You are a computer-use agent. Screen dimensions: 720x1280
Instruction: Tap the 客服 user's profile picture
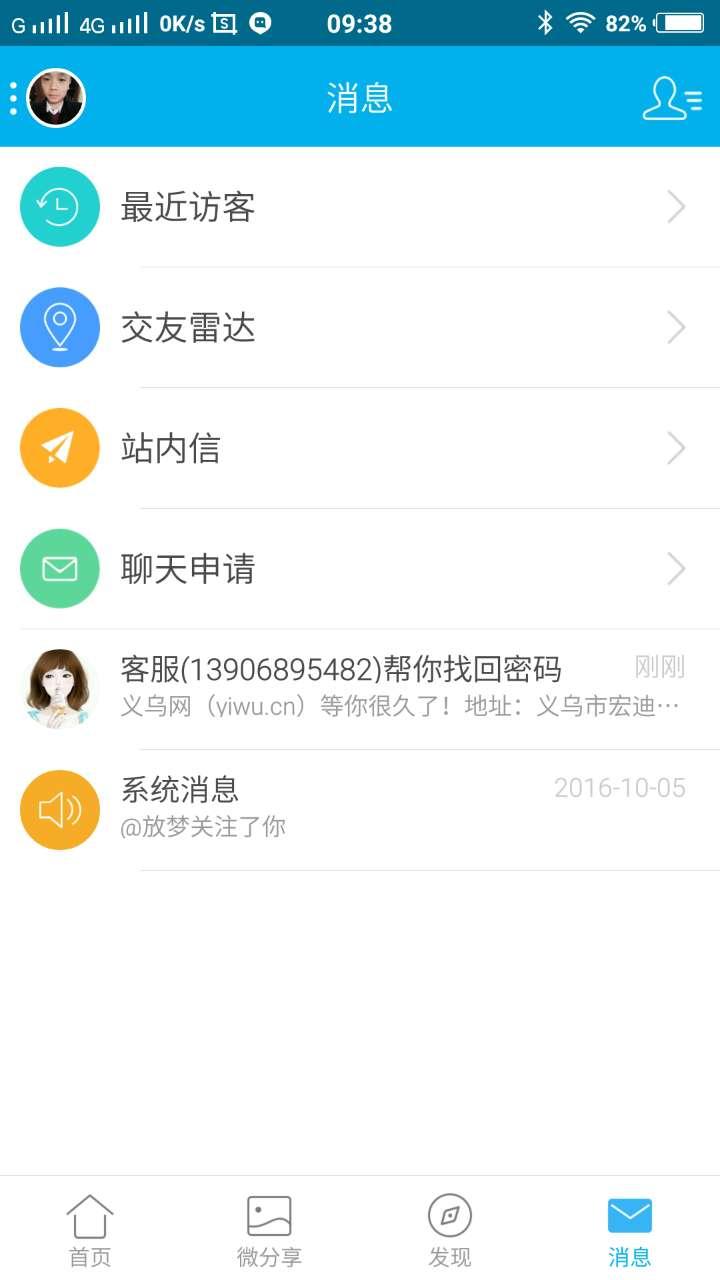[x=59, y=687]
